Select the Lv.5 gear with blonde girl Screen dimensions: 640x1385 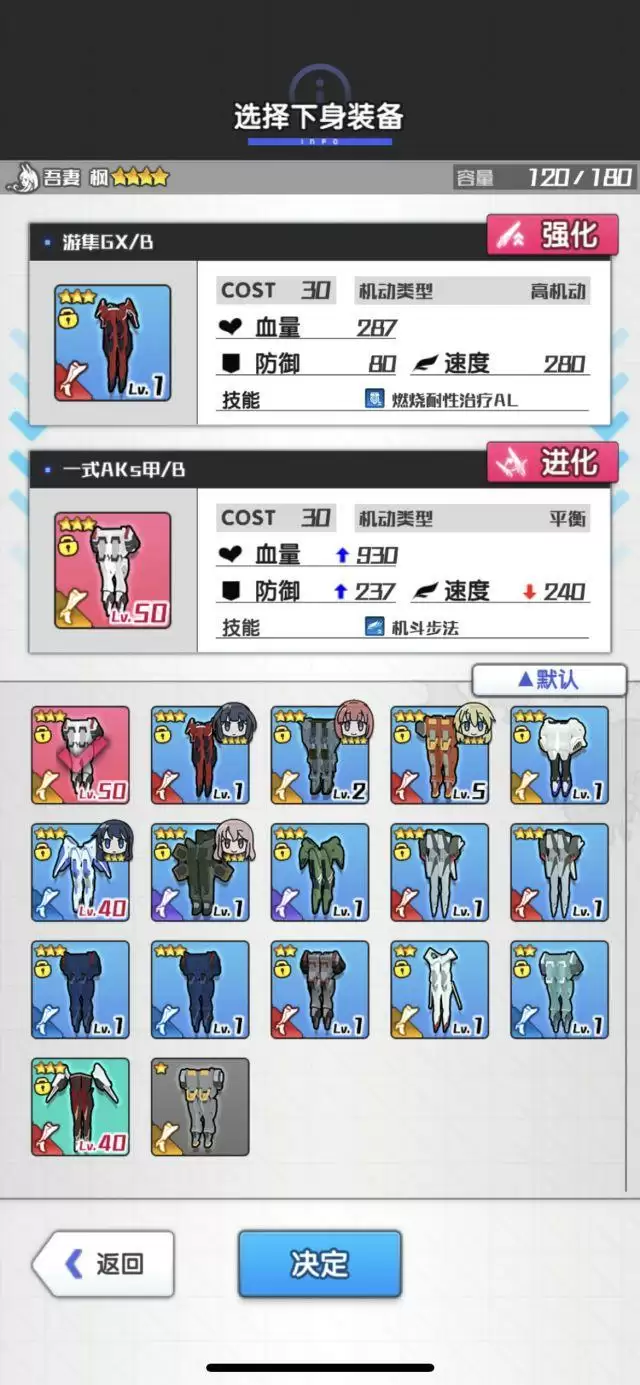[x=439, y=755]
